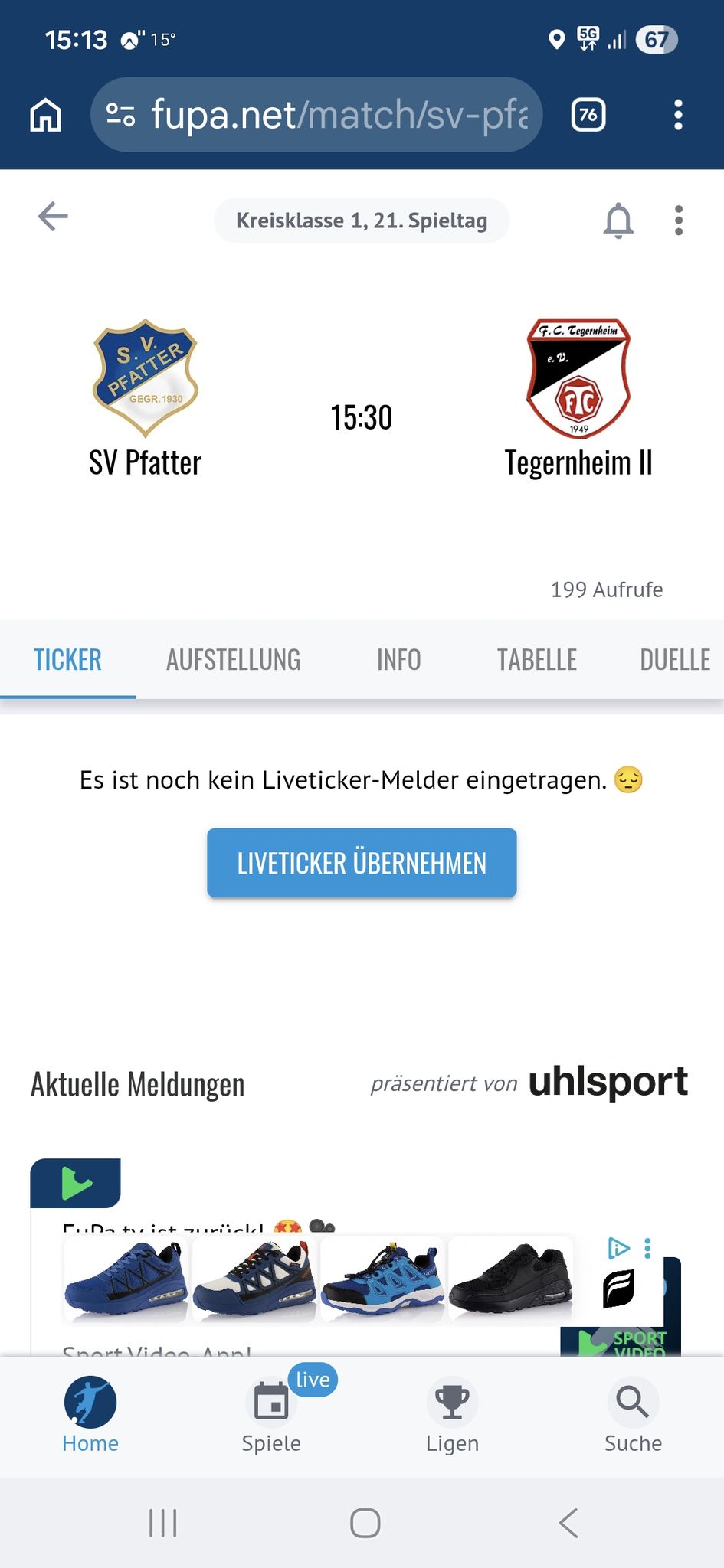Switch to the Tabelle tab

(537, 660)
